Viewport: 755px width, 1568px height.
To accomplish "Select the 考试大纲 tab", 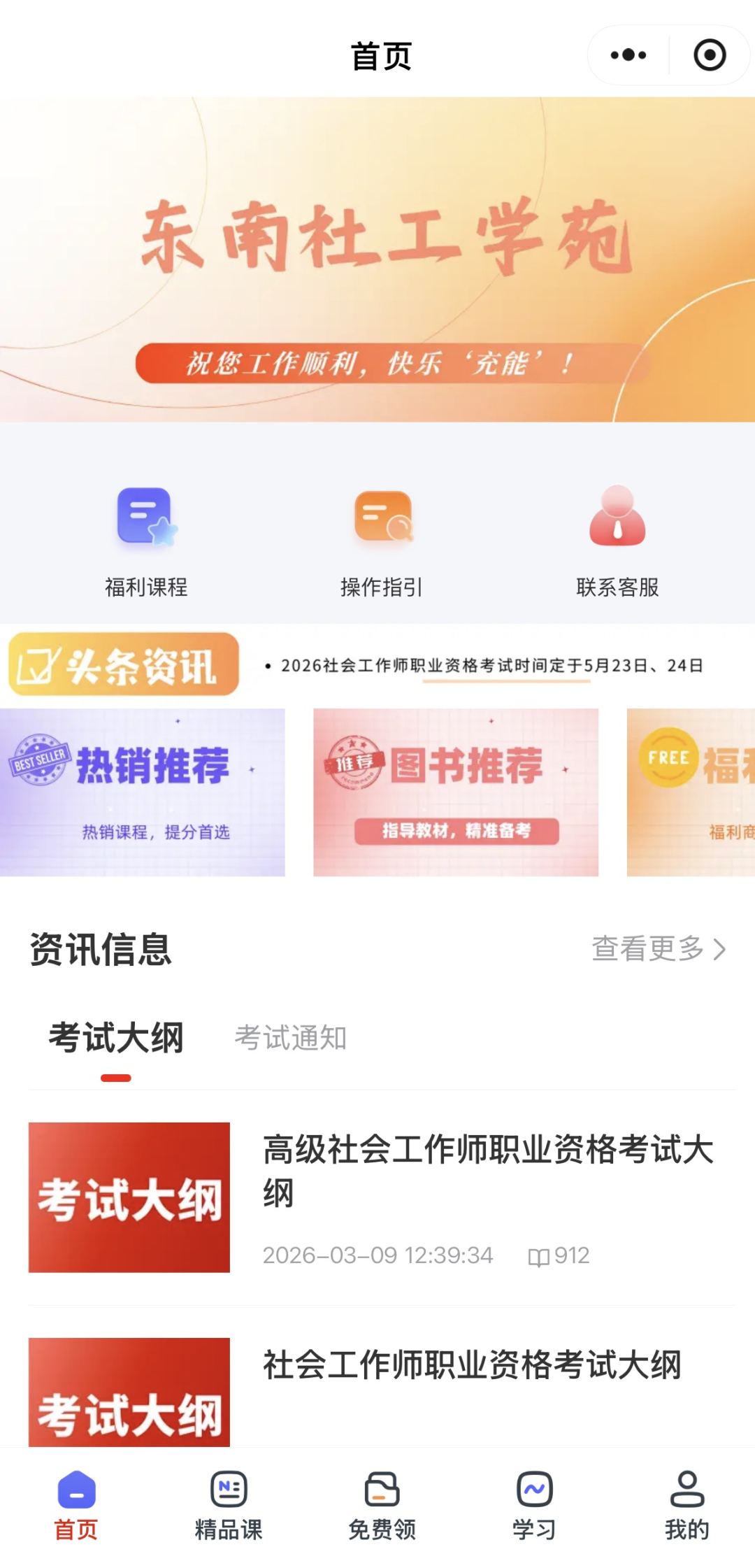I will pos(116,1038).
